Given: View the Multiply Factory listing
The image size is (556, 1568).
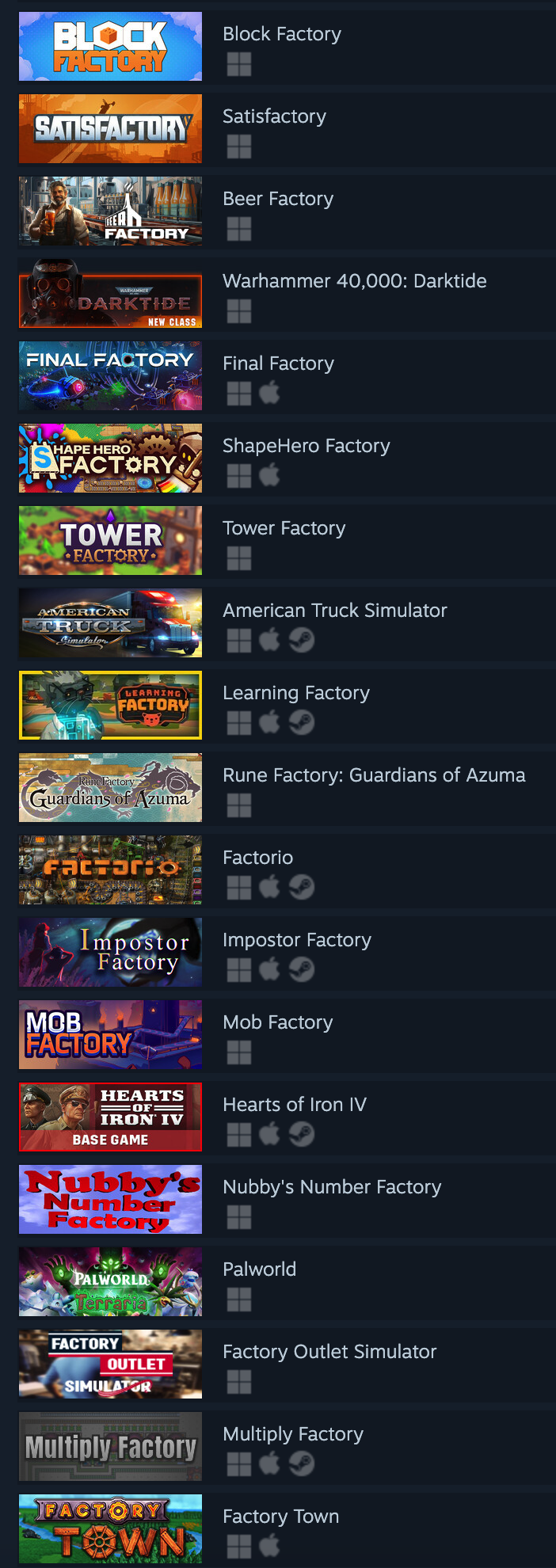Looking at the screenshot, I should click(292, 1435).
